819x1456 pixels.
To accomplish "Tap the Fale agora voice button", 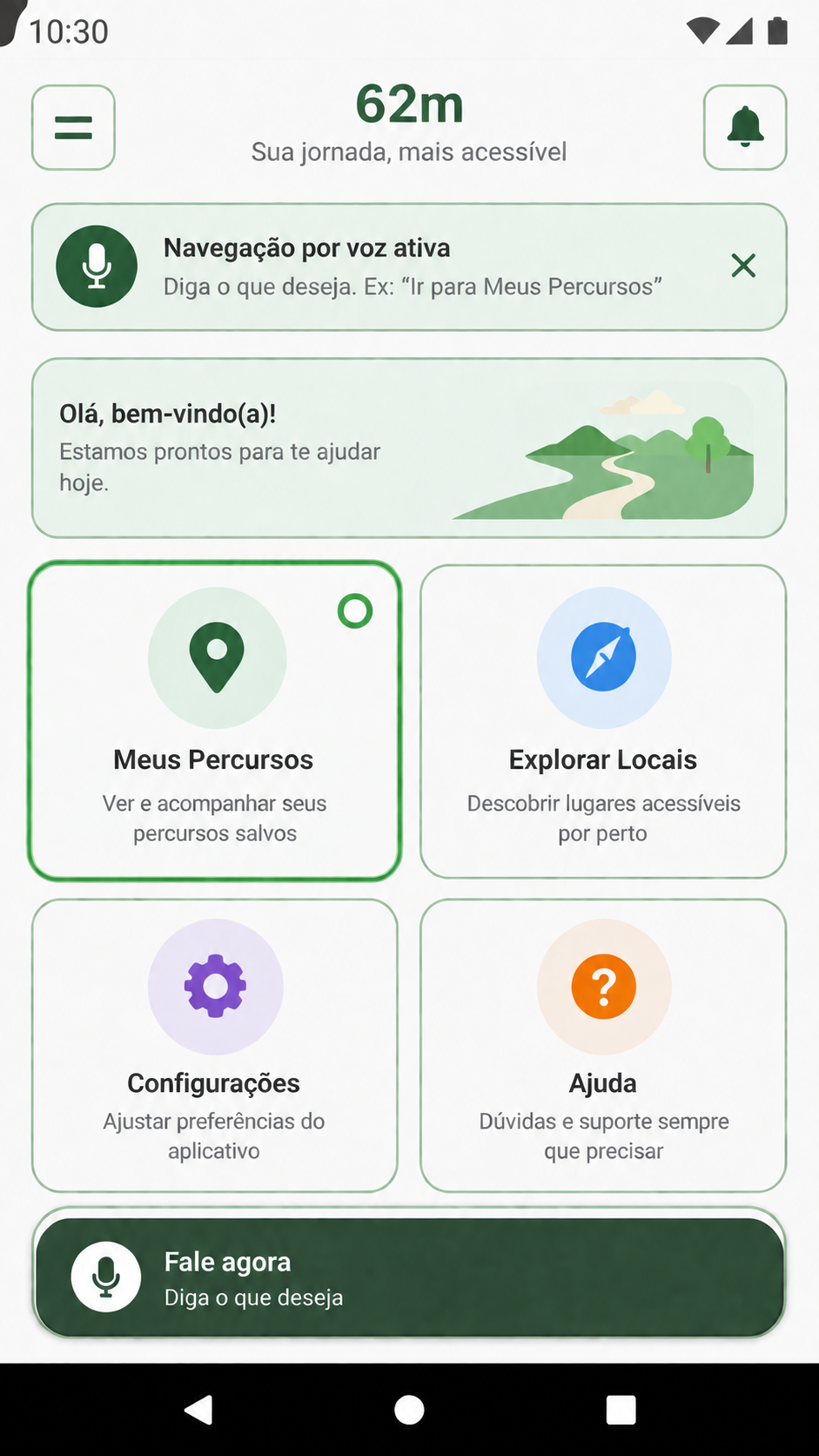I will pos(409,1277).
